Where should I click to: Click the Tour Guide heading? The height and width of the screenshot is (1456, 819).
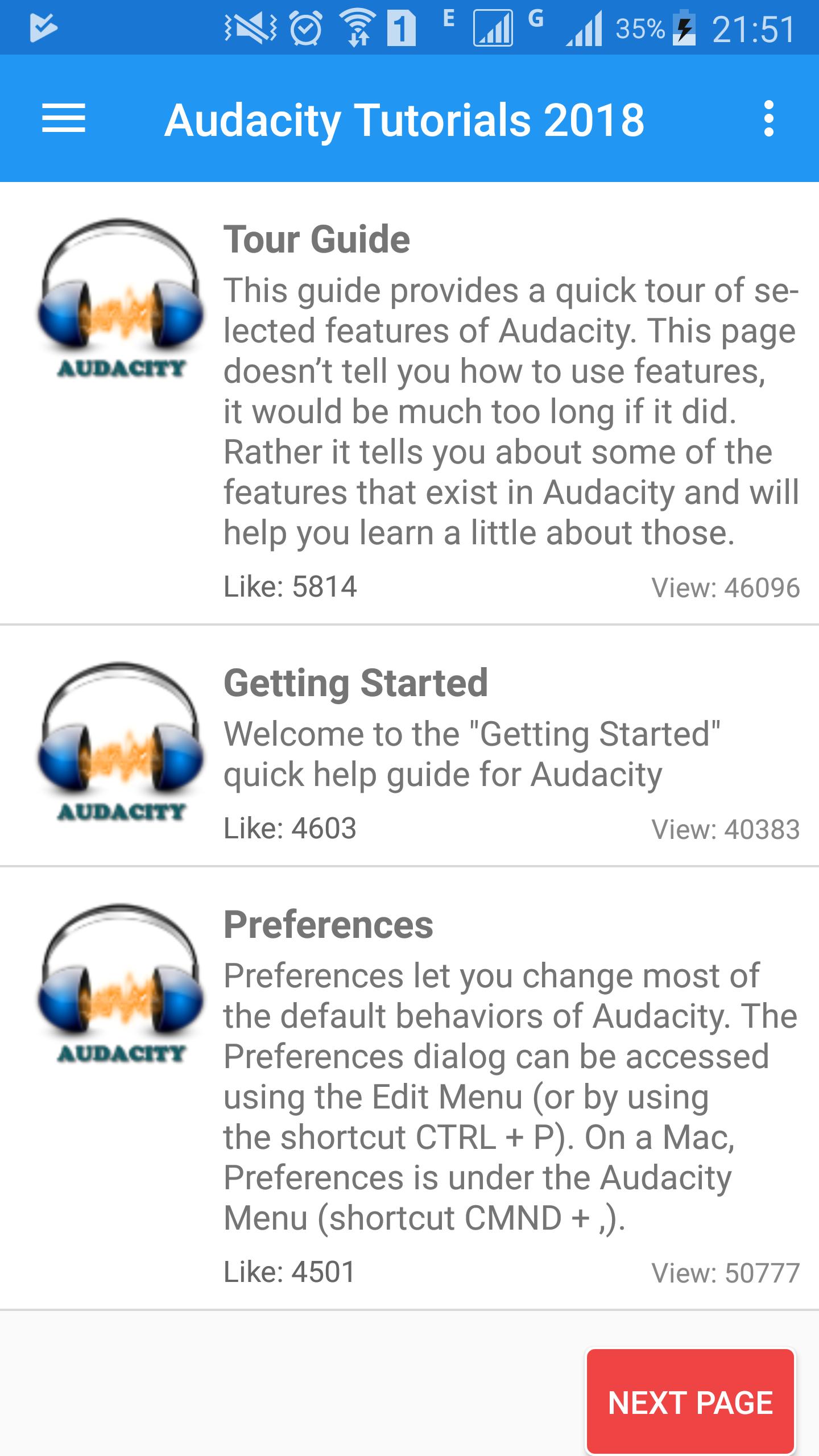pyautogui.click(x=317, y=240)
